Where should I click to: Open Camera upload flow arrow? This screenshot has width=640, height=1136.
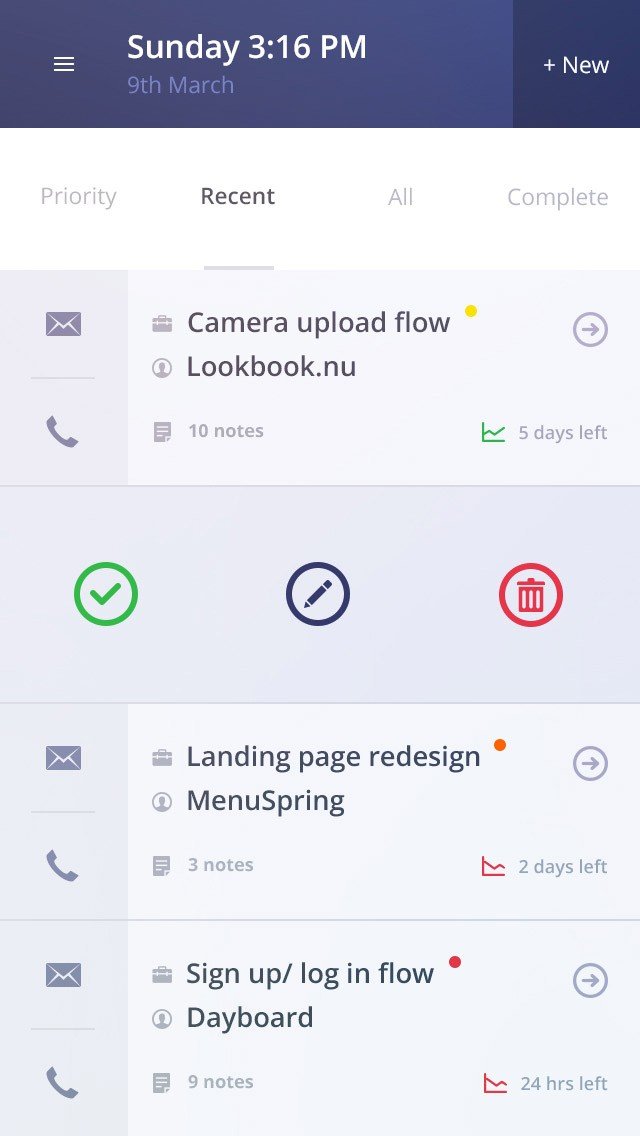[590, 329]
